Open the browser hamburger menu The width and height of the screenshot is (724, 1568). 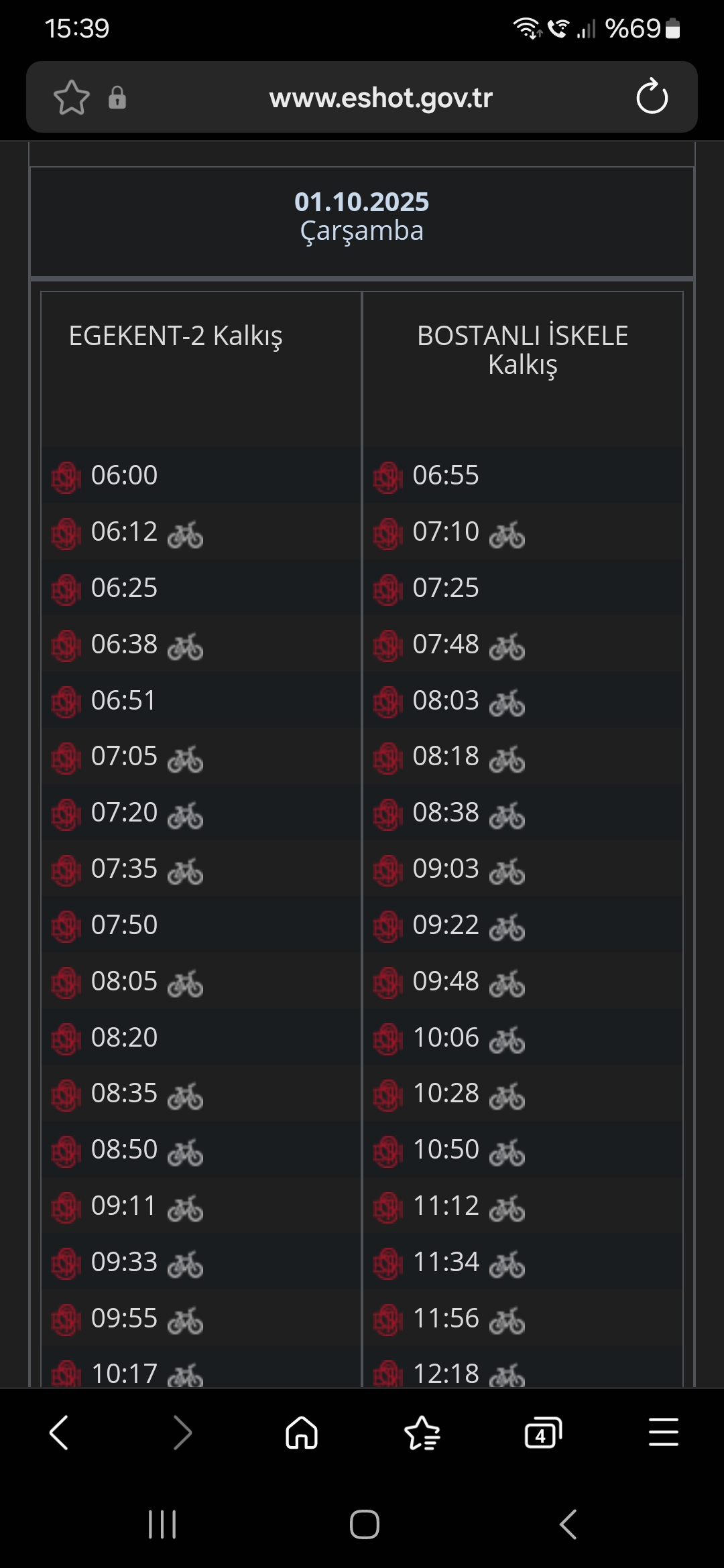664,1433
